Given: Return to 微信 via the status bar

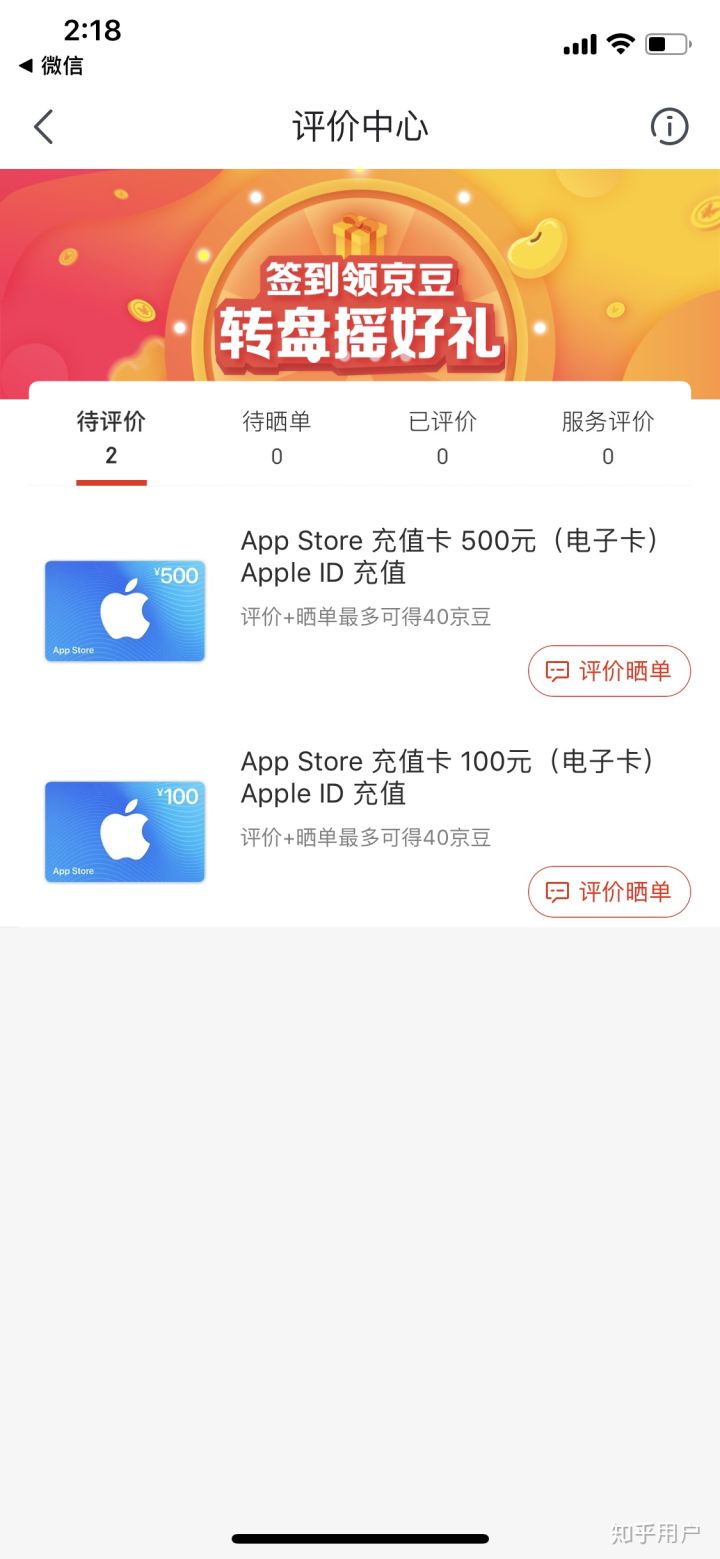Looking at the screenshot, I should coord(52,66).
